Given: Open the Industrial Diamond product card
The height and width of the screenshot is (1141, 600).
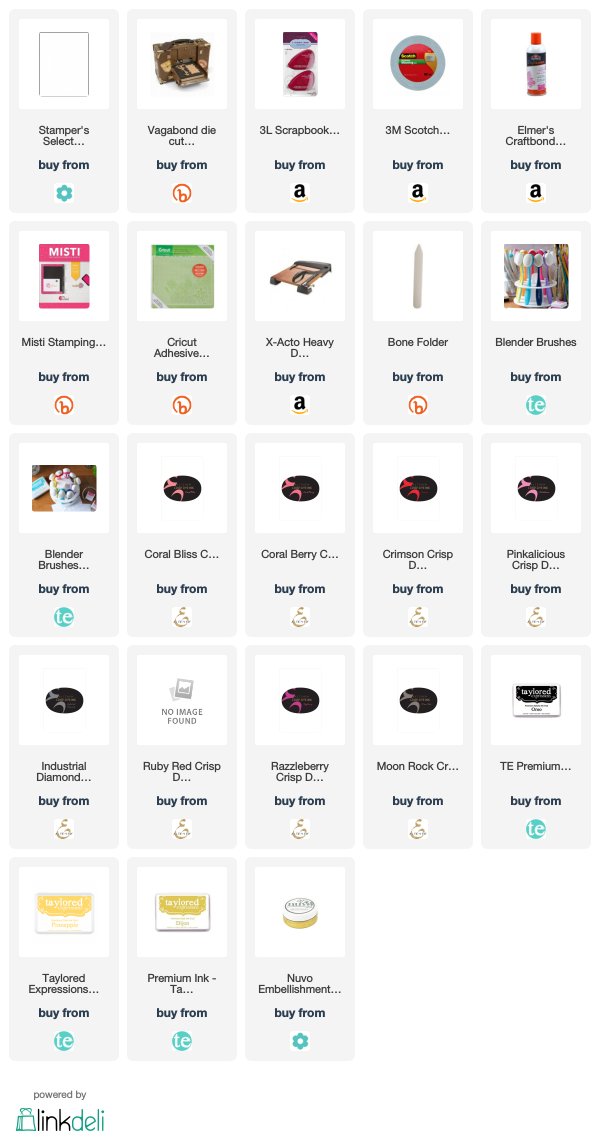Looking at the screenshot, I should tap(64, 746).
